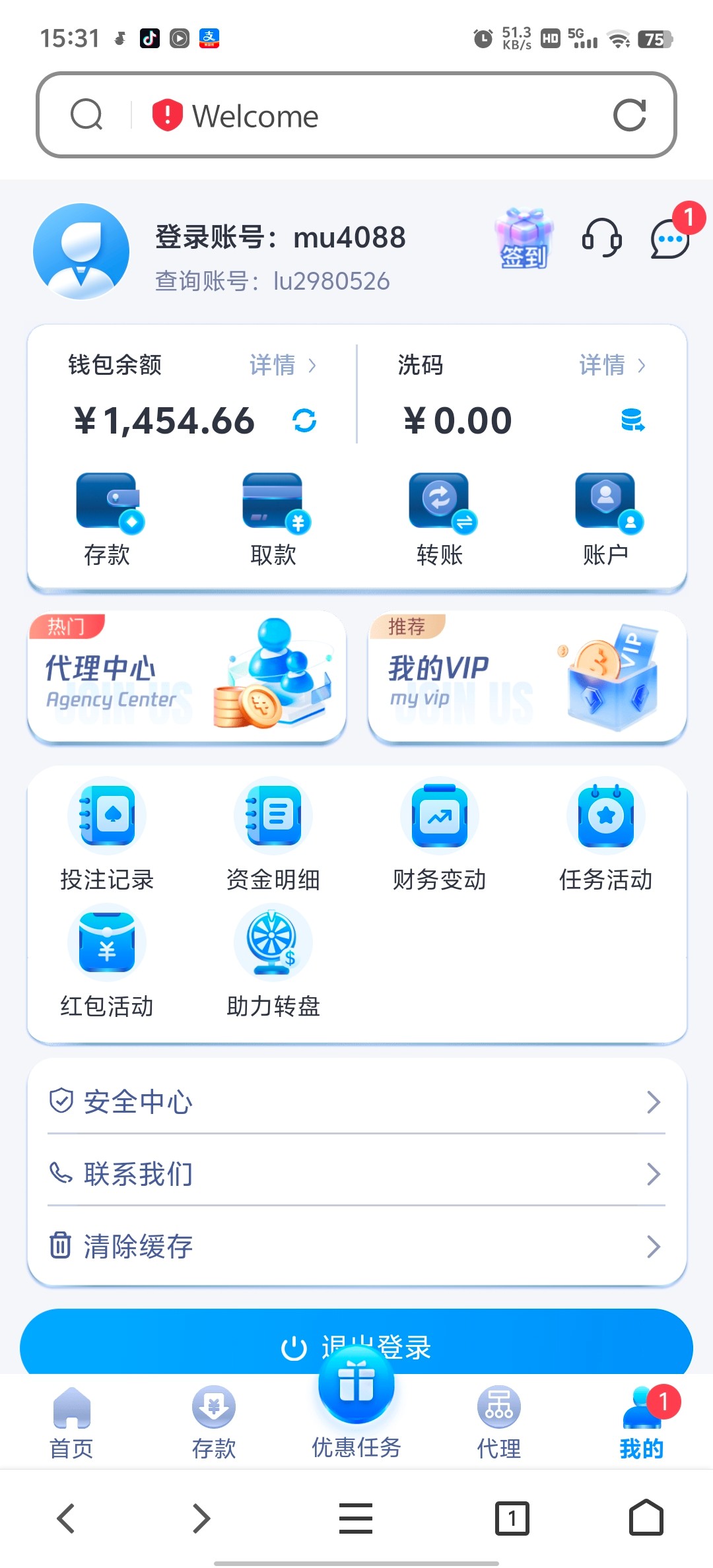Open 投注记录 betting records
713x1568 pixels.
tap(107, 832)
